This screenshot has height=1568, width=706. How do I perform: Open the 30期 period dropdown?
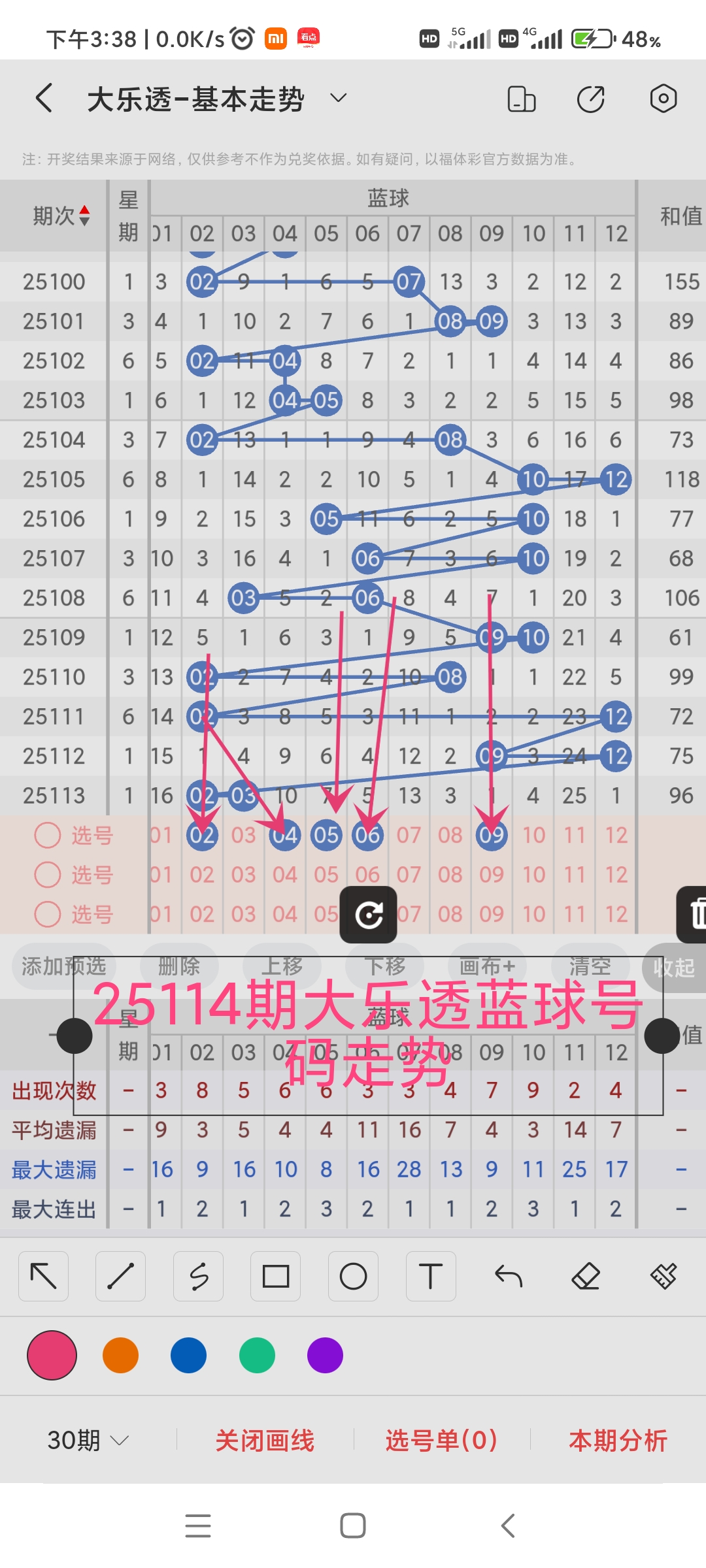tap(88, 1440)
